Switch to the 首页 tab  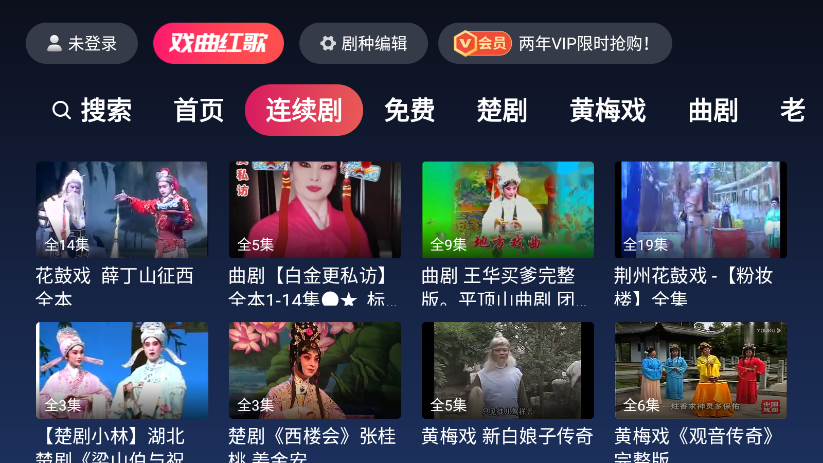[199, 110]
